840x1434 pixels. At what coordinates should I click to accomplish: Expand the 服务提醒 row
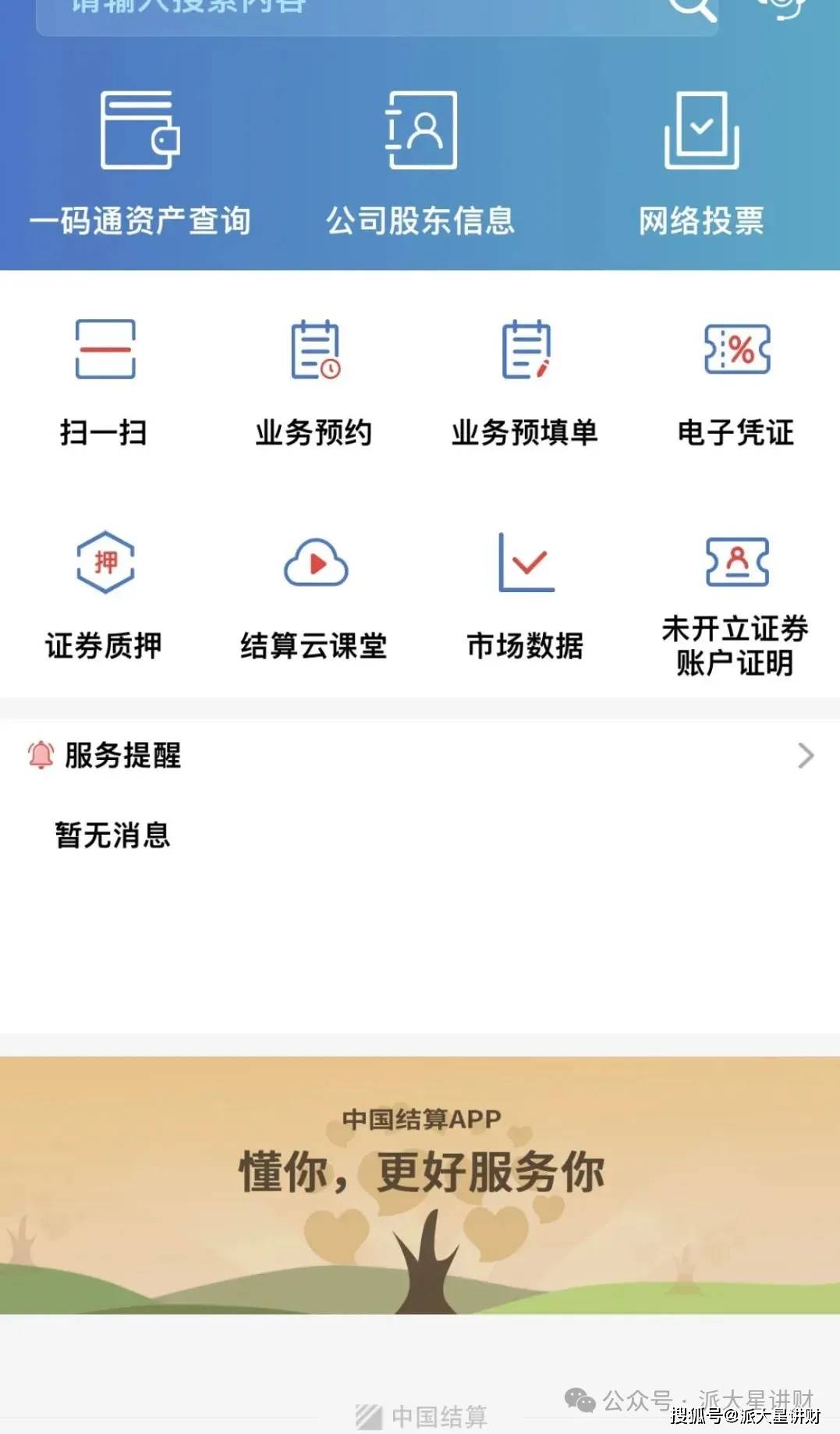click(x=805, y=755)
